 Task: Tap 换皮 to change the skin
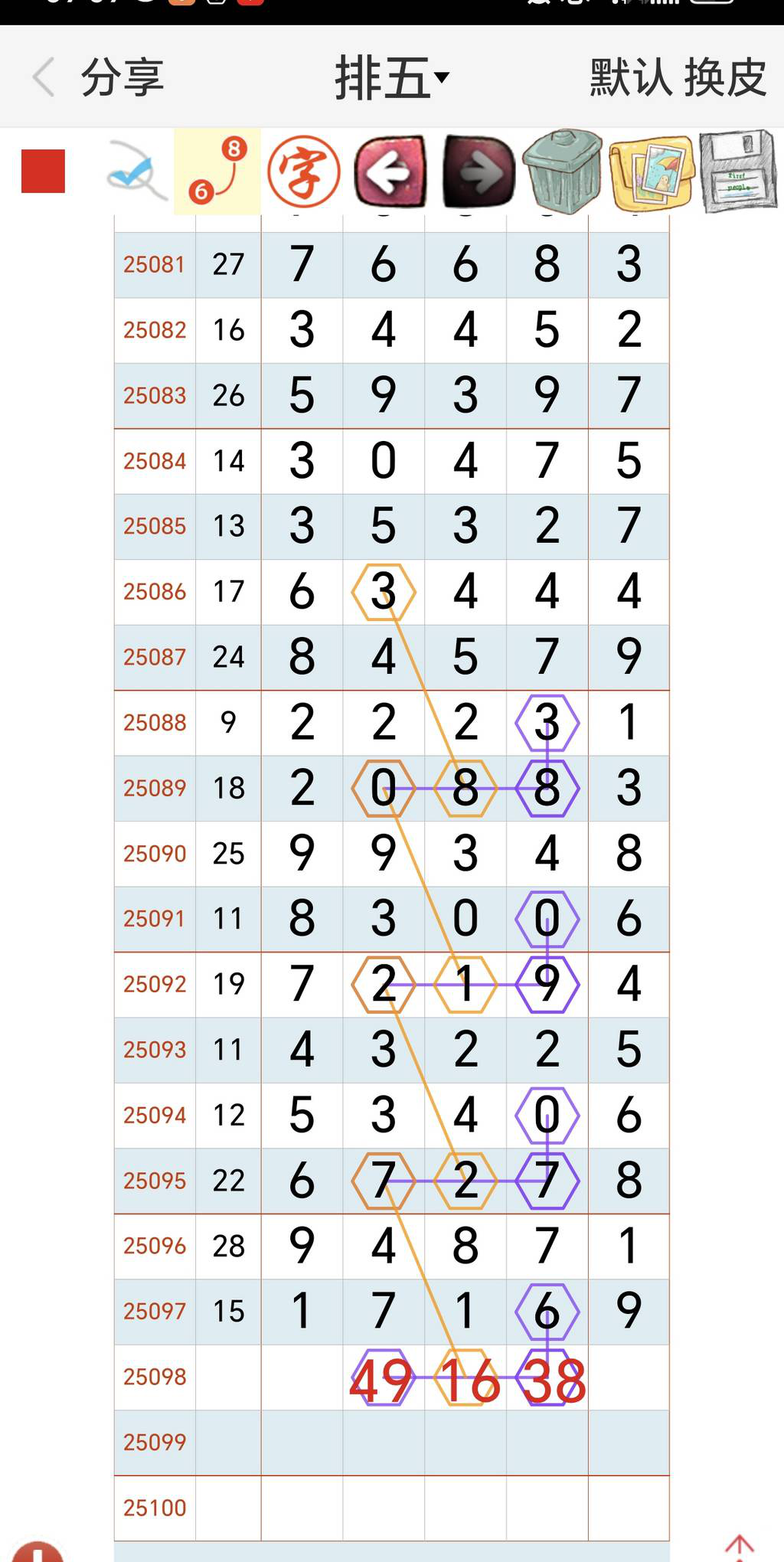(725, 77)
